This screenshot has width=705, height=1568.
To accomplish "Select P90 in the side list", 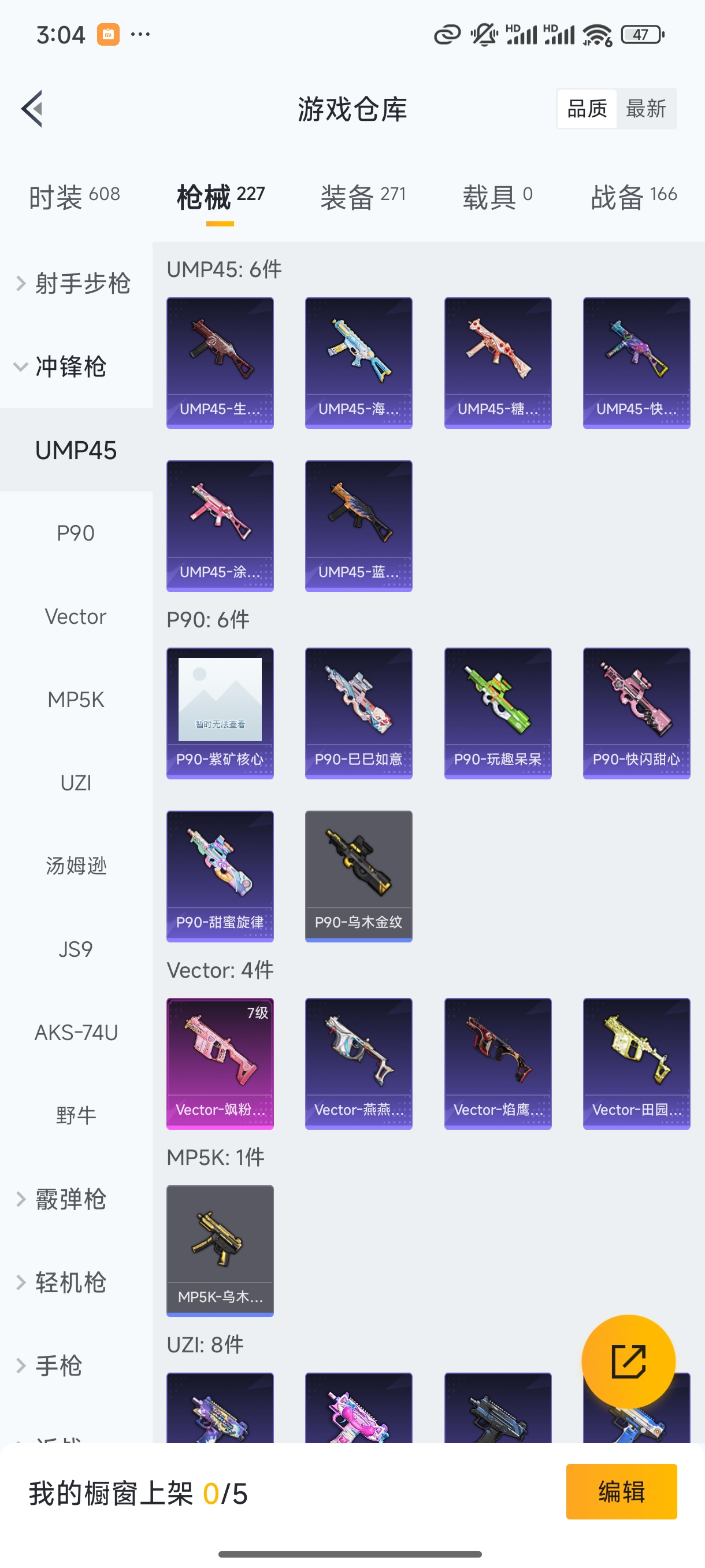I will pos(76,533).
